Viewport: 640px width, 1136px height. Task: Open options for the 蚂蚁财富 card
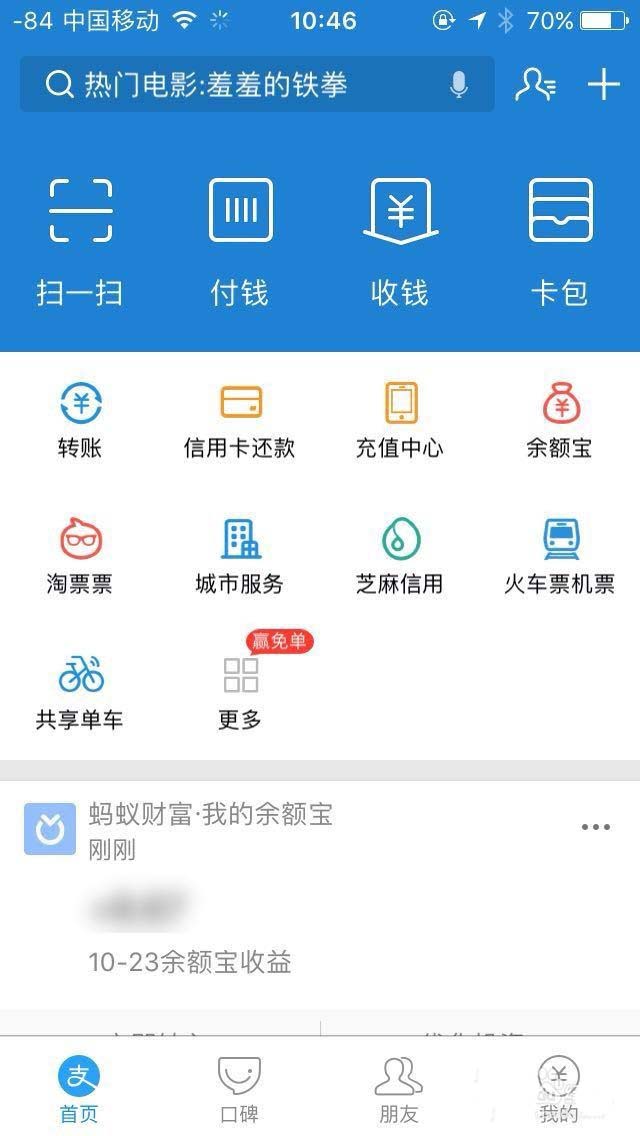pos(595,827)
